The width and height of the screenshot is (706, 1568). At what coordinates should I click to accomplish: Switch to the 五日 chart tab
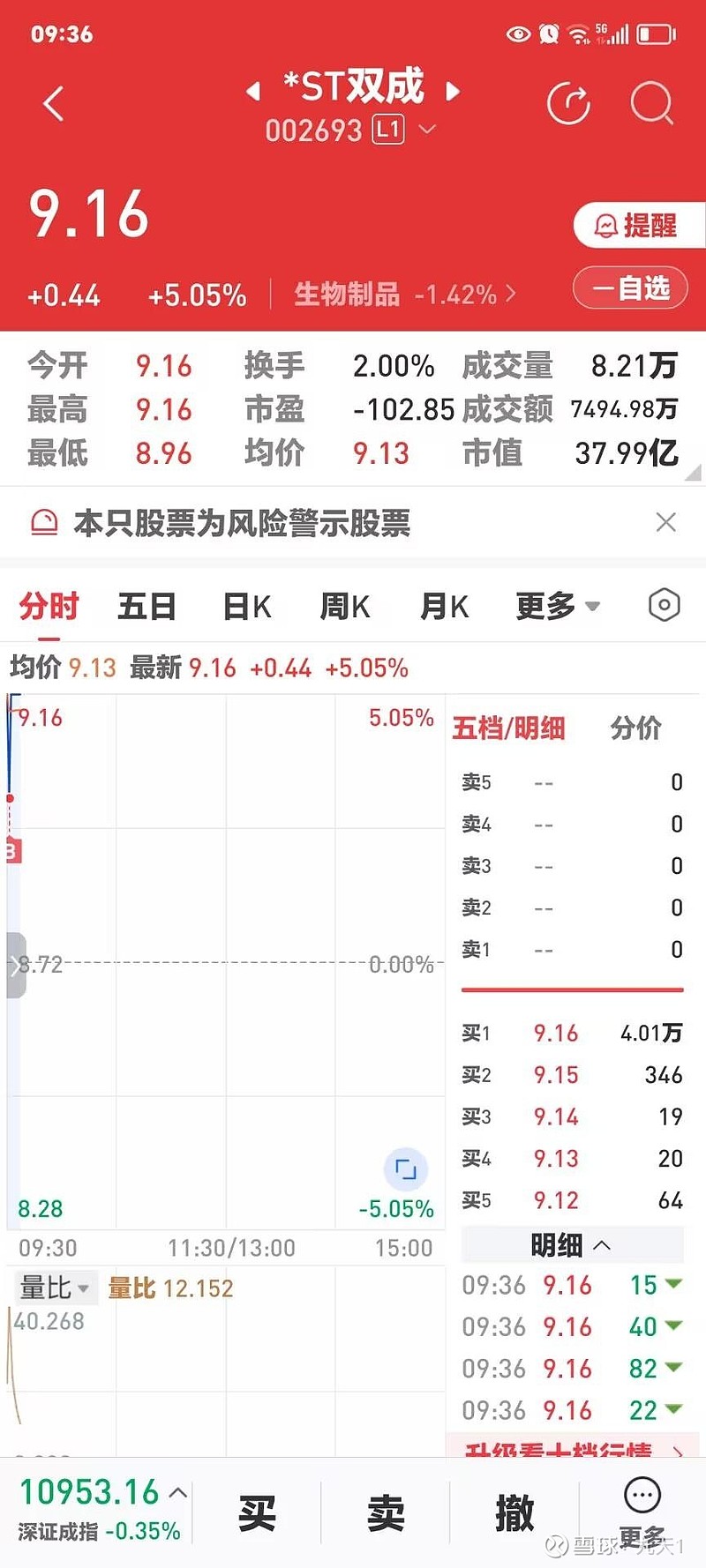146,607
